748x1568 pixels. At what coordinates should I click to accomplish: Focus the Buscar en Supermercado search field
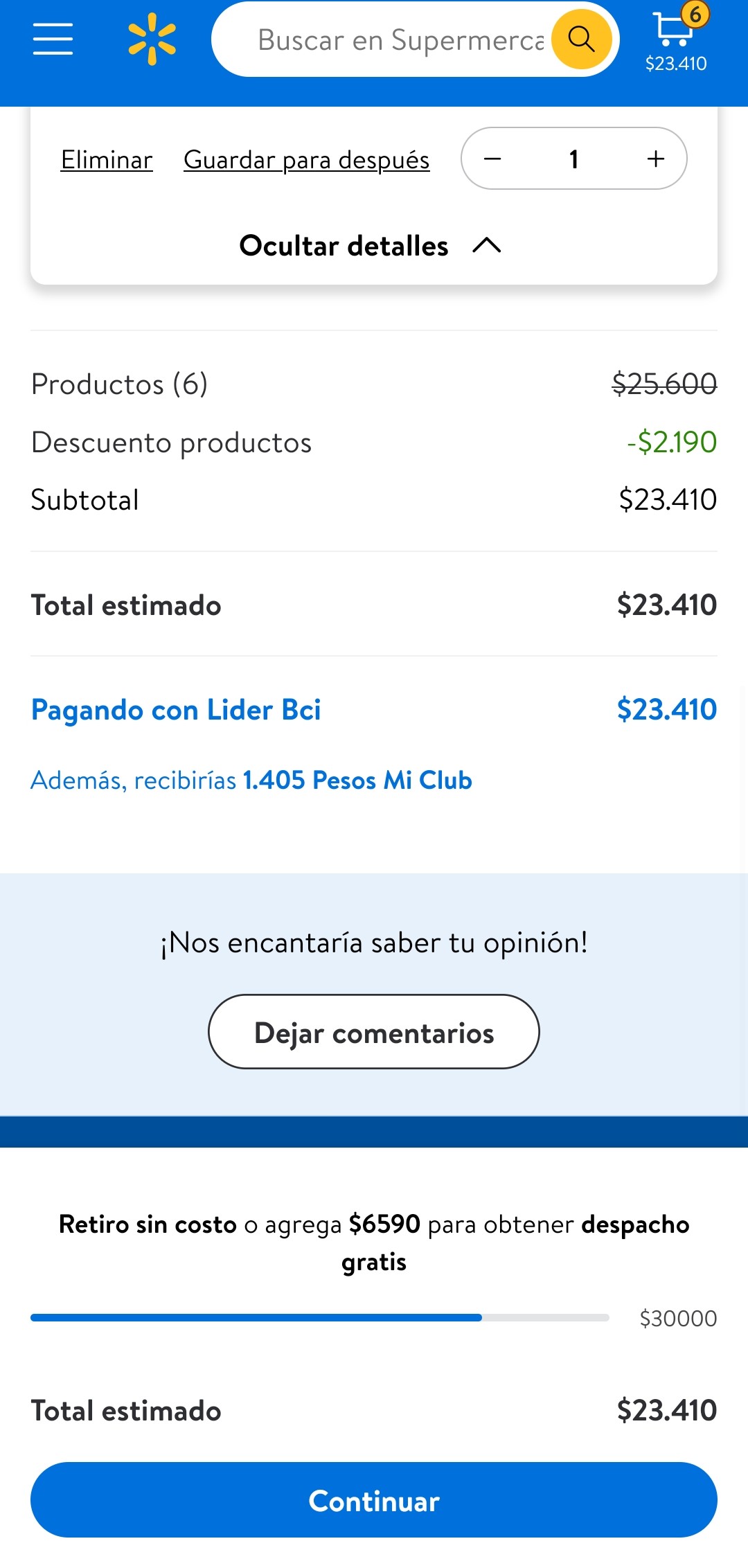[x=400, y=40]
